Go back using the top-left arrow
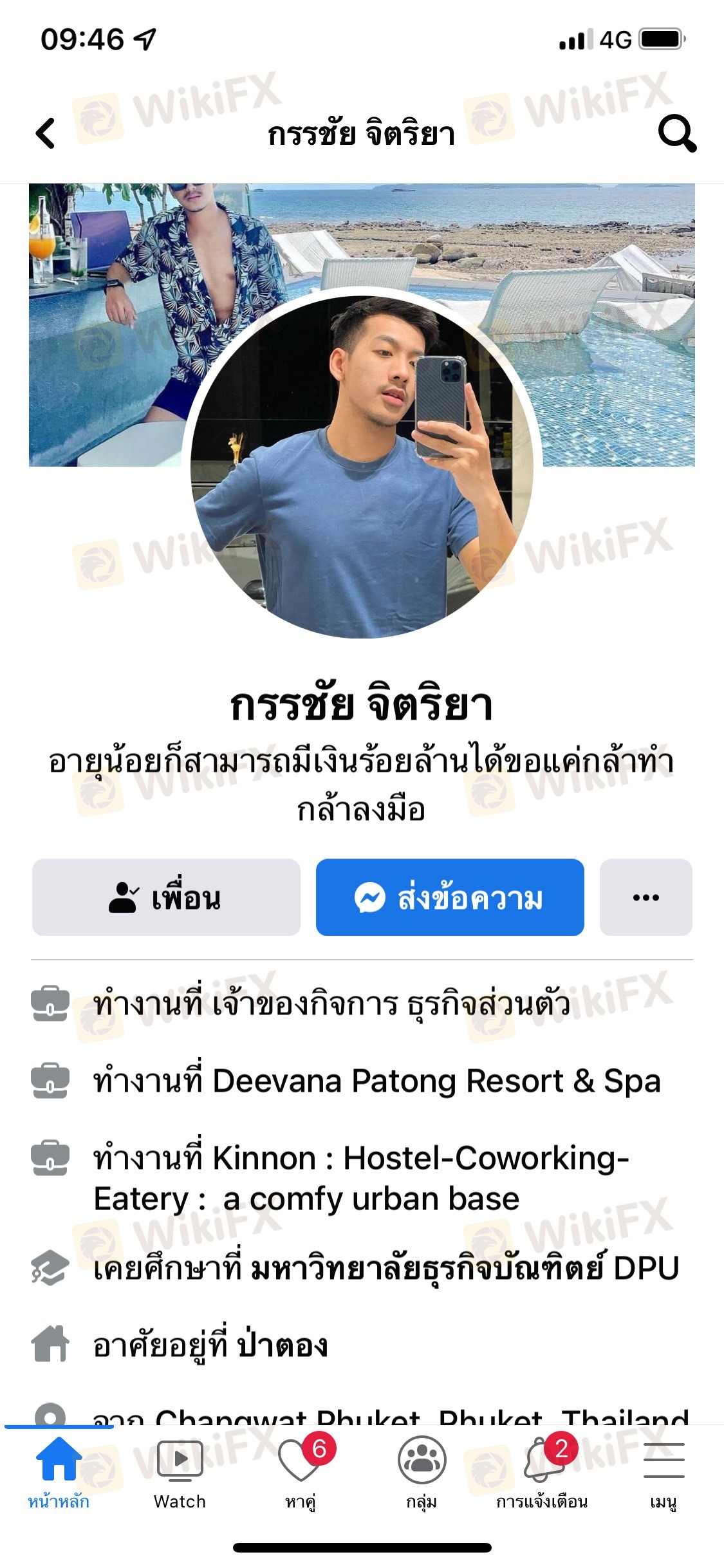The height and width of the screenshot is (1568, 724). (46, 133)
